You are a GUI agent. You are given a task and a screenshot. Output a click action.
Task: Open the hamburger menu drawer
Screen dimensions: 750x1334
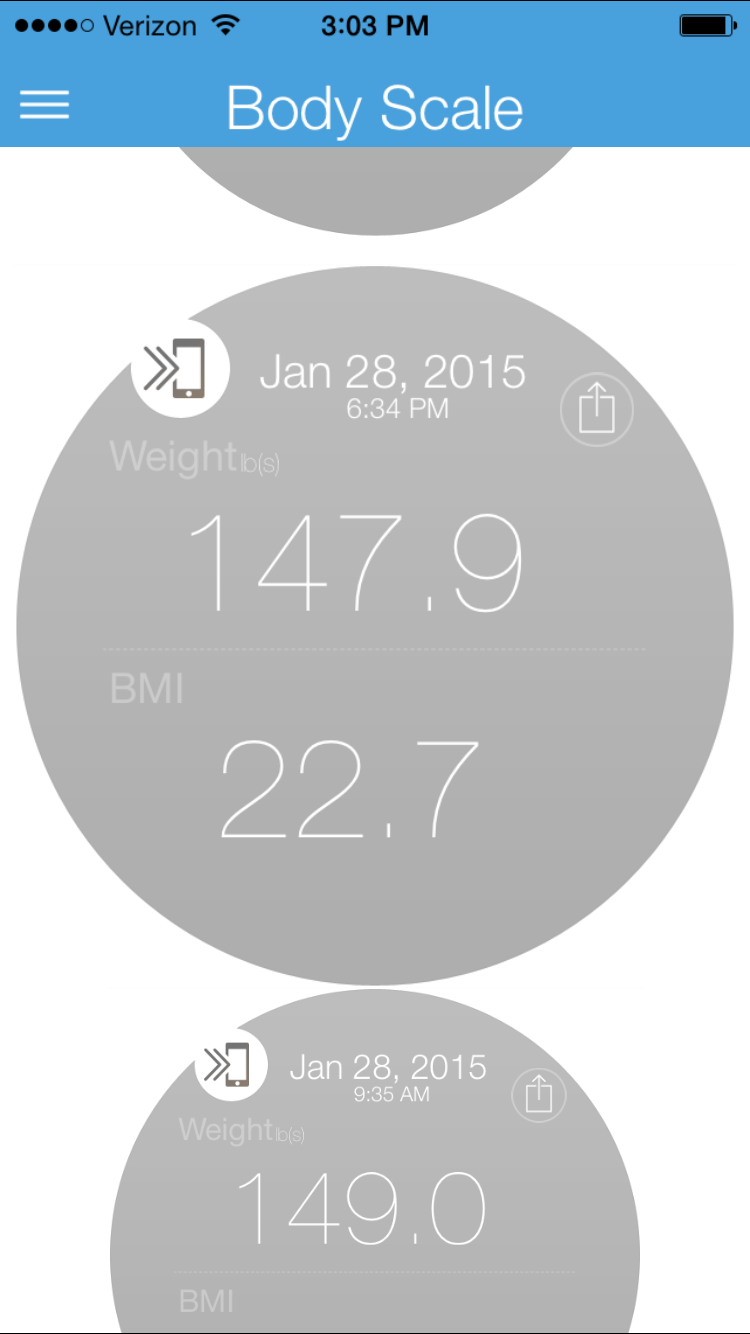45,105
